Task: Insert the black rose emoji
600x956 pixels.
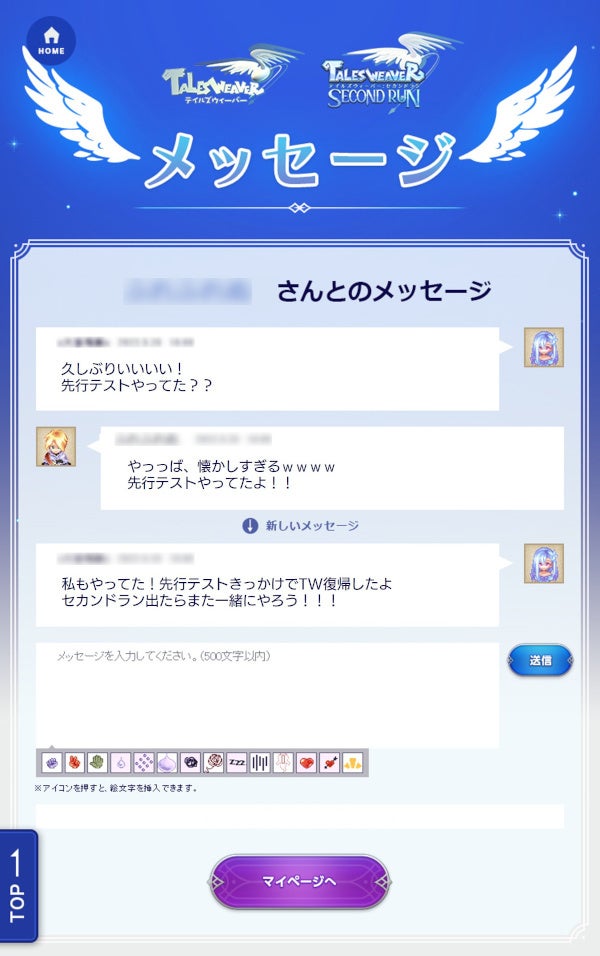Action: pyautogui.click(x=190, y=763)
